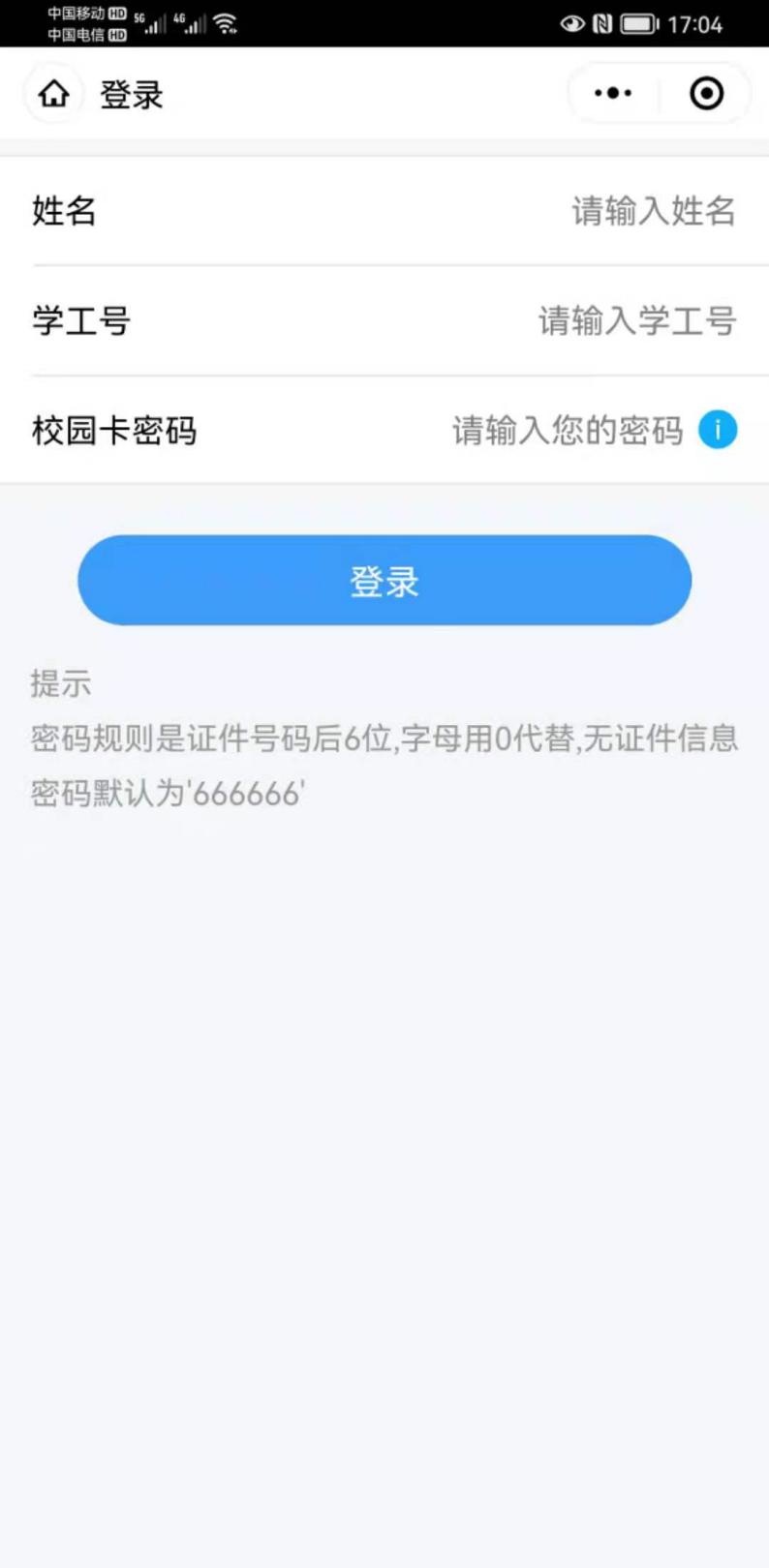Screen dimensions: 769x1568
Task: Tap the blue 登录 login button
Action: point(384,581)
